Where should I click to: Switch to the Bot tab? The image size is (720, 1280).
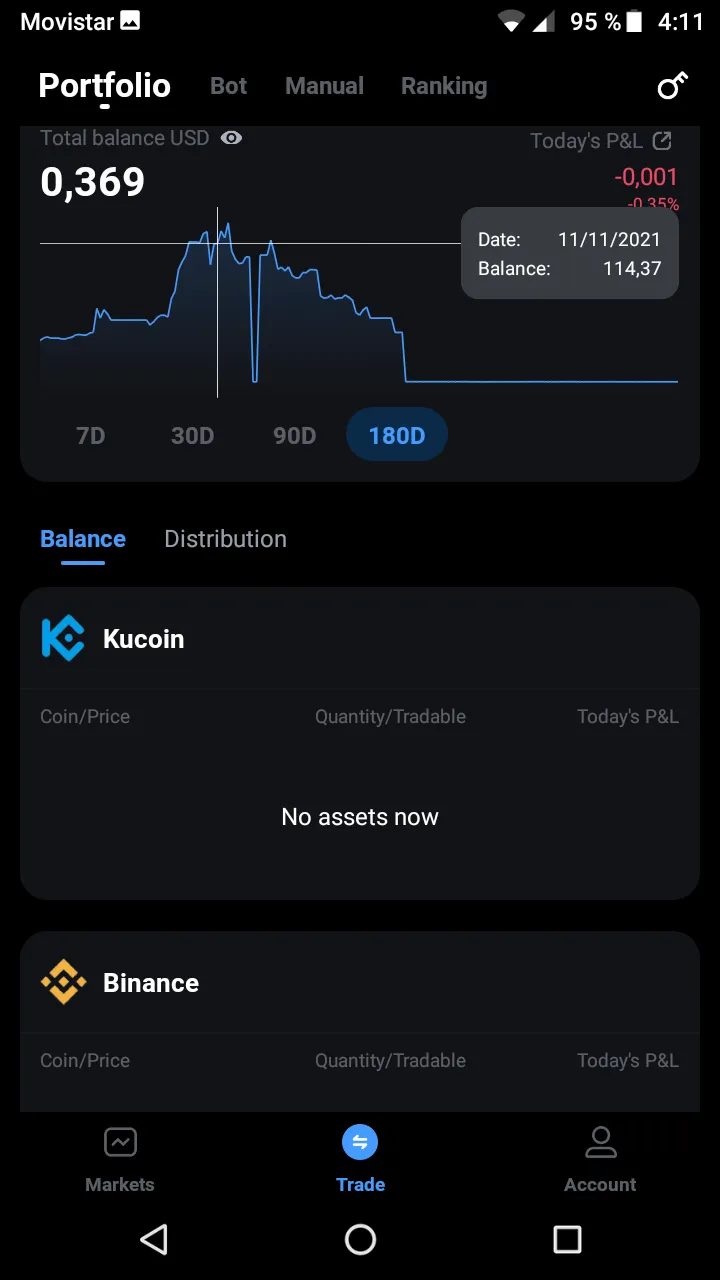point(228,86)
